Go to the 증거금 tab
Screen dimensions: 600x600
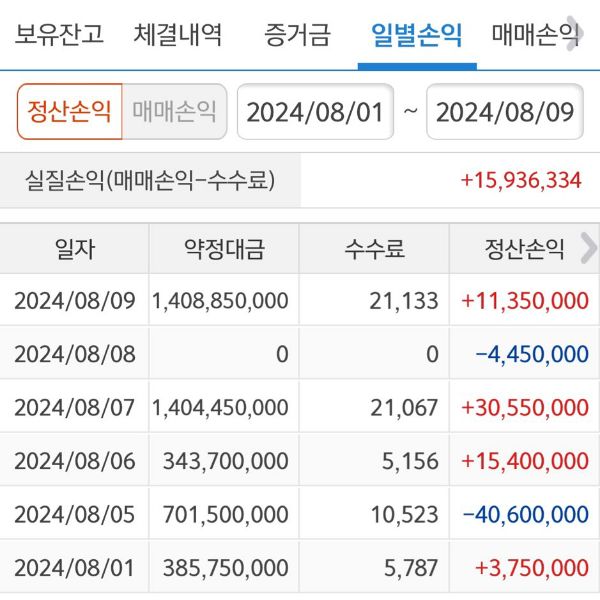[297, 35]
